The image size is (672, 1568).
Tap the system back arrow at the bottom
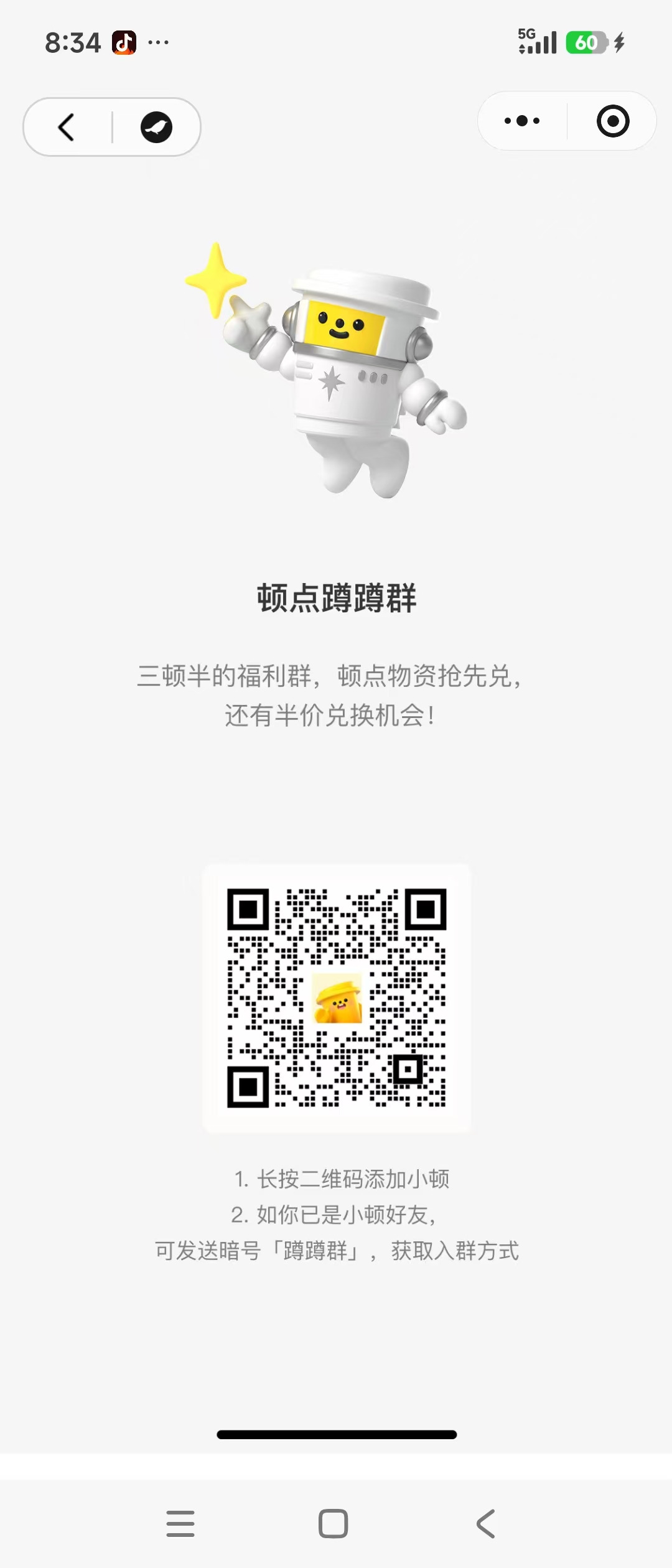(x=486, y=1523)
